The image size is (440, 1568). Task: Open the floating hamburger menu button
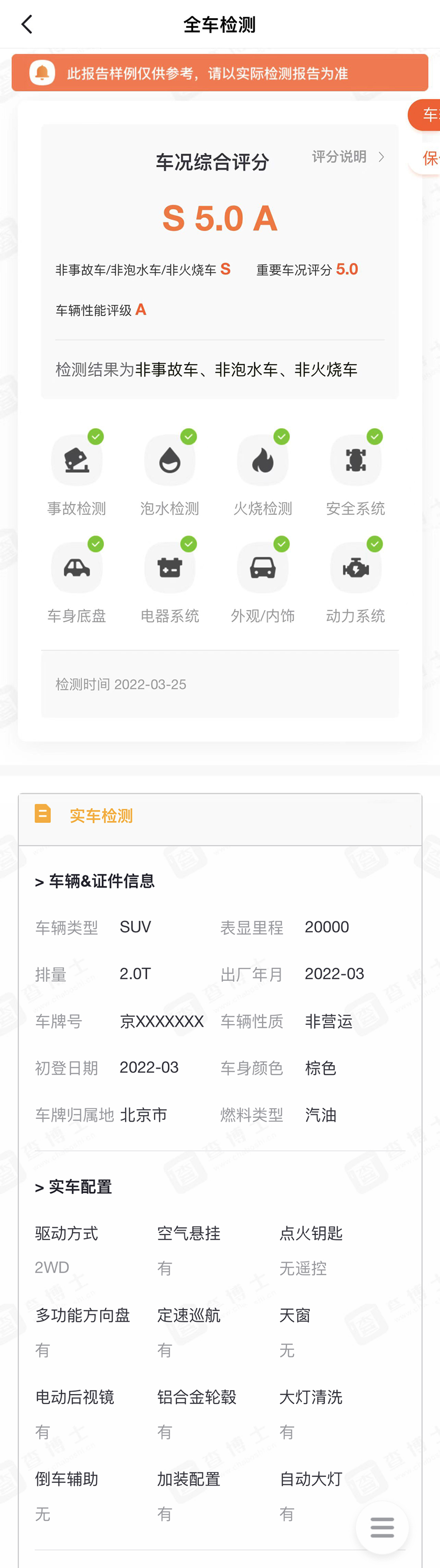382,1527
